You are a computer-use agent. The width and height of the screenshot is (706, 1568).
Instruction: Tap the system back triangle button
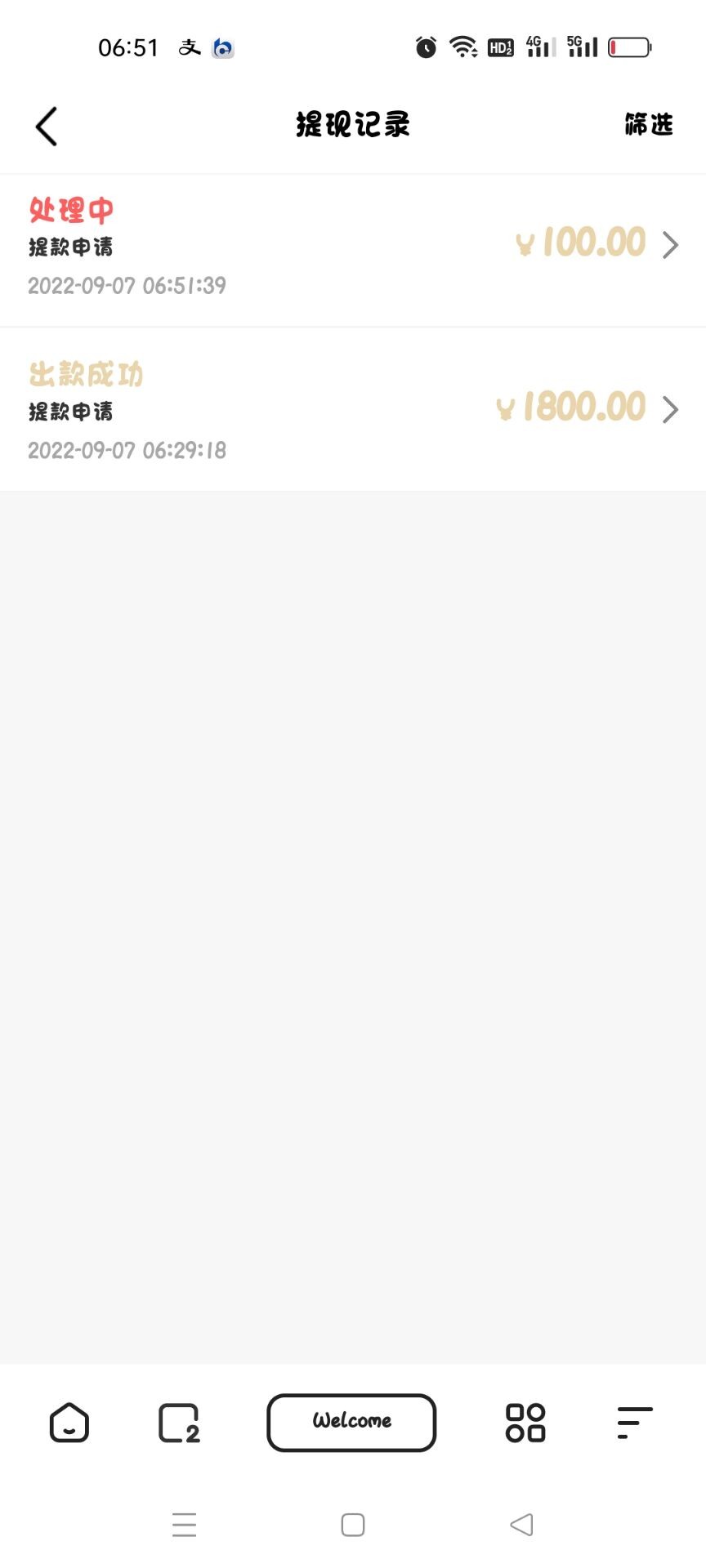coord(521,1525)
